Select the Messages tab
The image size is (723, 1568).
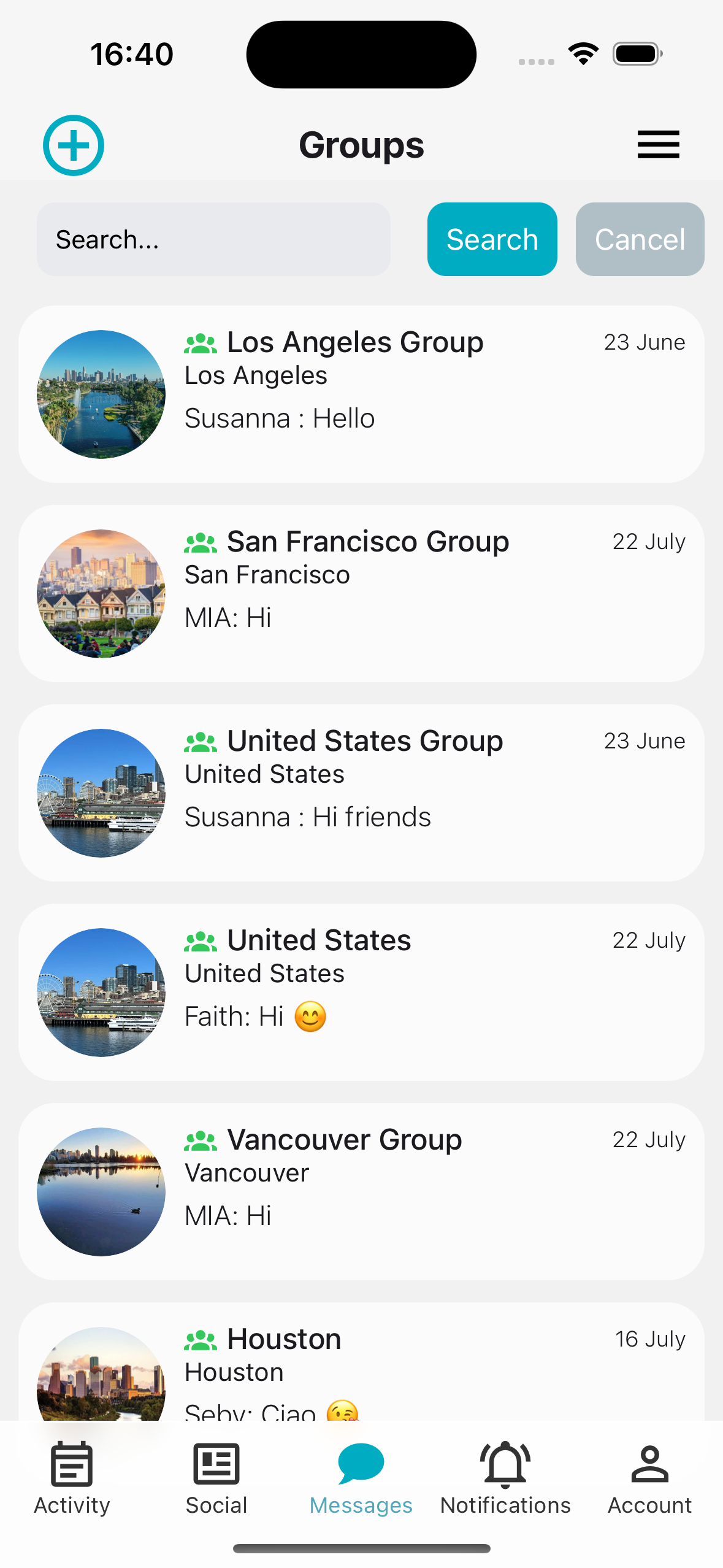(361, 1478)
